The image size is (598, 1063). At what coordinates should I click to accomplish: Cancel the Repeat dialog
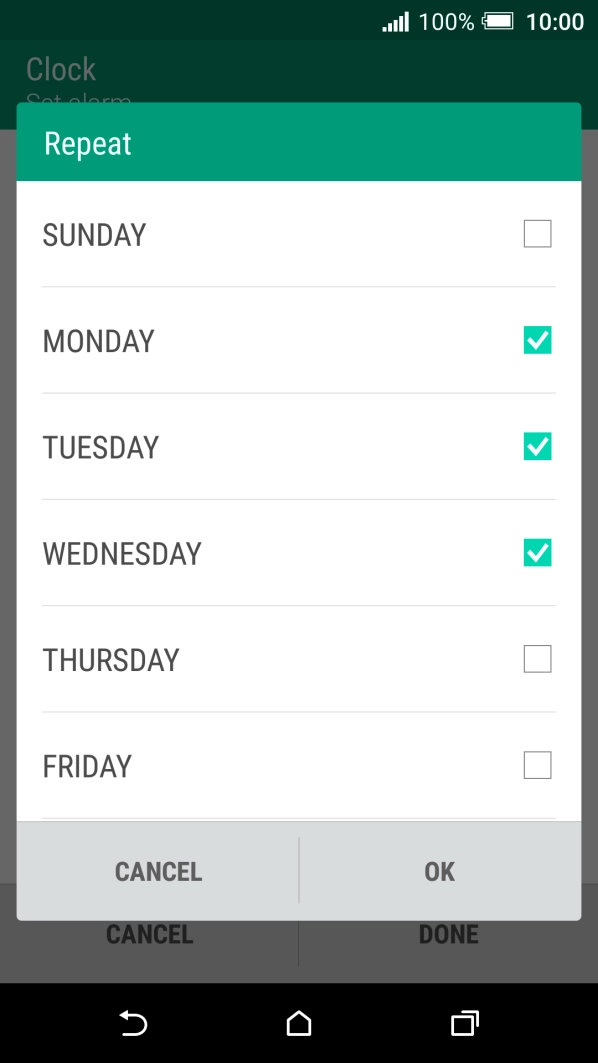click(x=158, y=871)
